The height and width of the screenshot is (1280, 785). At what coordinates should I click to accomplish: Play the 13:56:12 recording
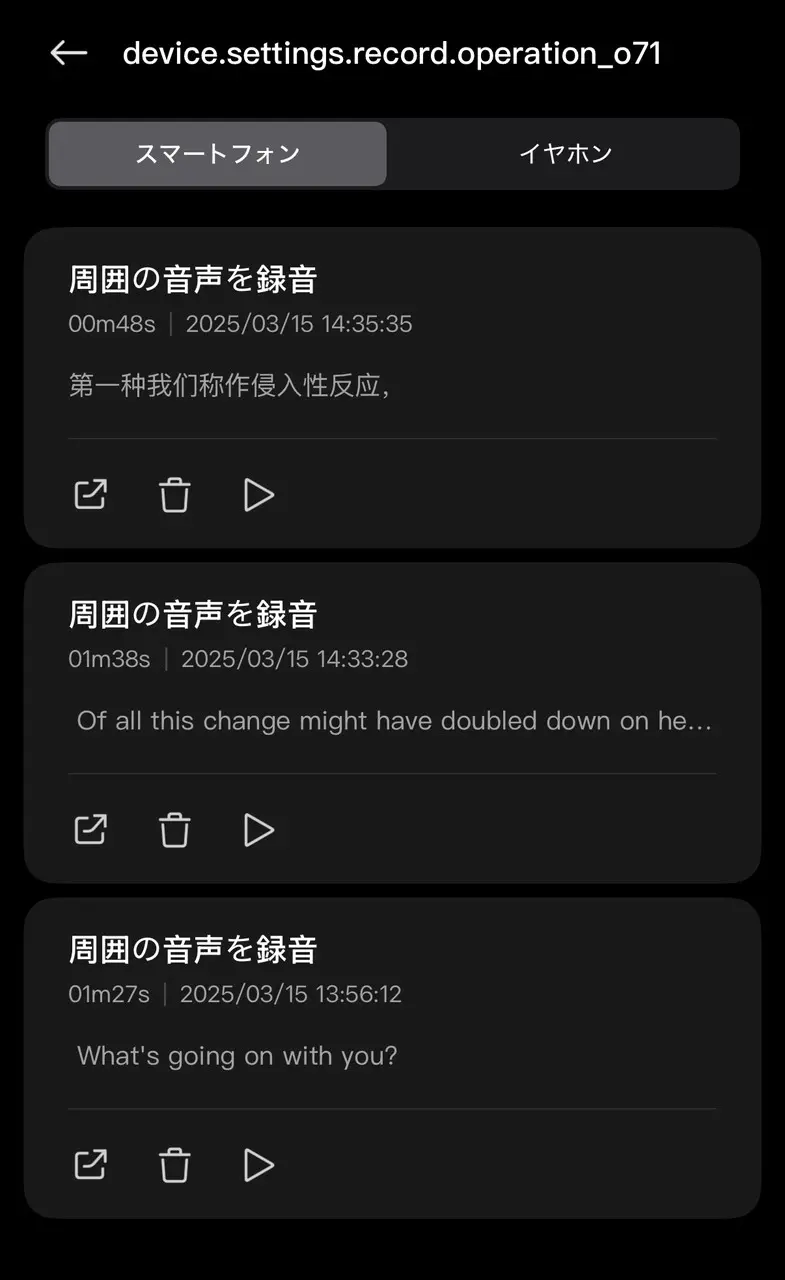coord(259,1164)
